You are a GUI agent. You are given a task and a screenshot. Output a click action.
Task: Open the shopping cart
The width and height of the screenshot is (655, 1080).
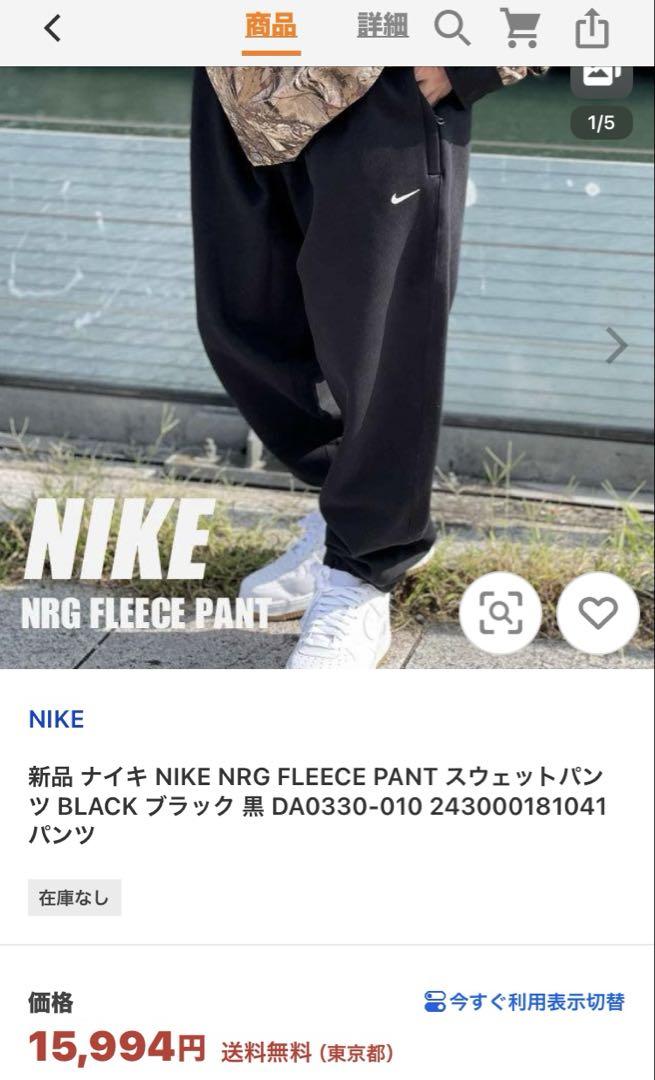click(519, 28)
